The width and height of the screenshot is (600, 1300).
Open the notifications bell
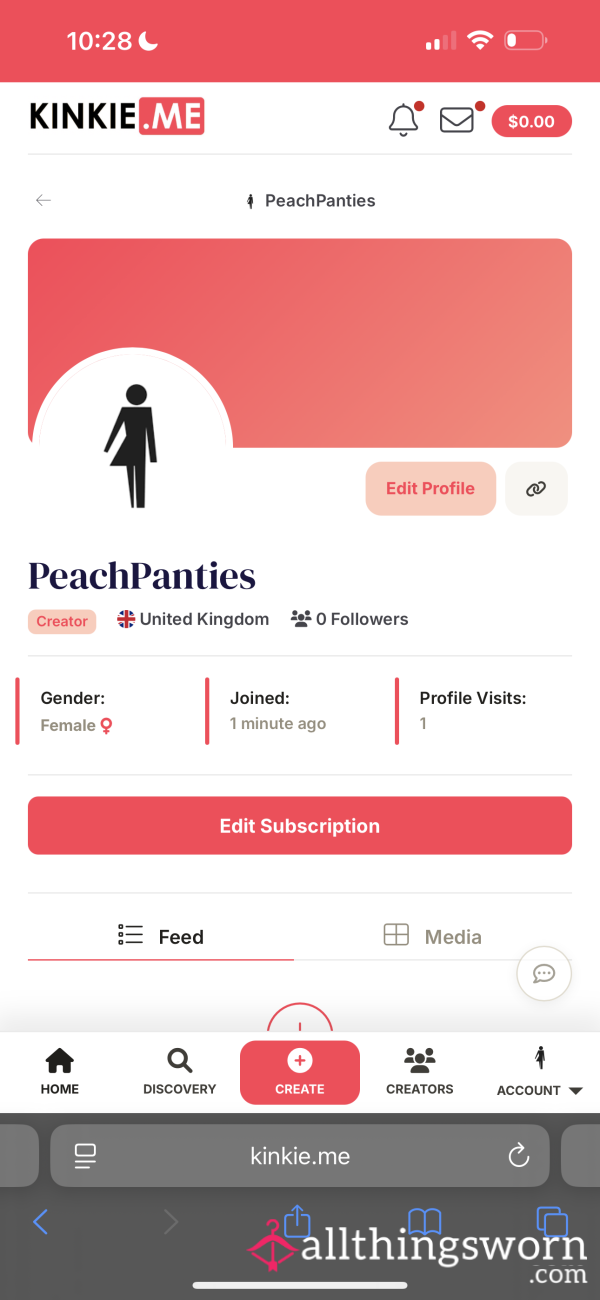[x=403, y=120]
